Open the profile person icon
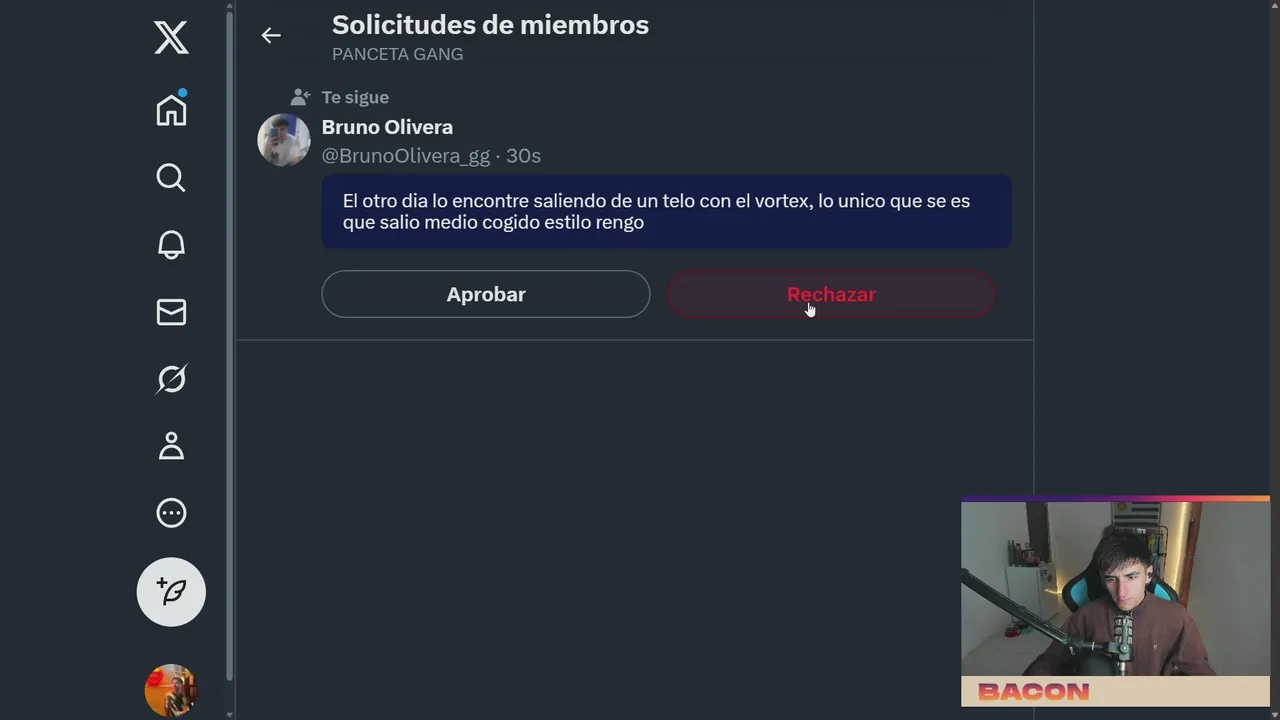Image resolution: width=1280 pixels, height=720 pixels. (x=171, y=446)
